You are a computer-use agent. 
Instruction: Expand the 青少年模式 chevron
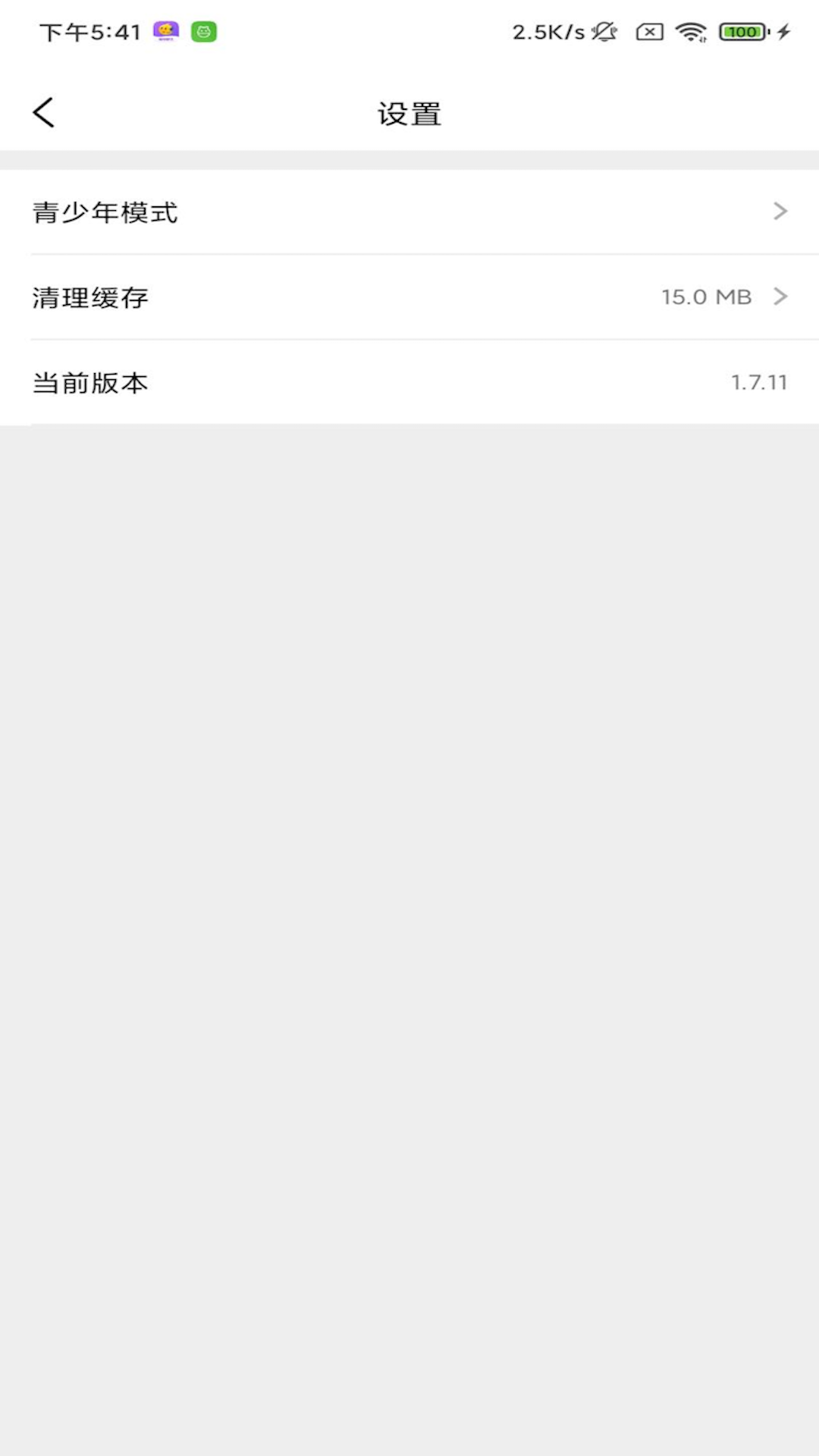(780, 212)
